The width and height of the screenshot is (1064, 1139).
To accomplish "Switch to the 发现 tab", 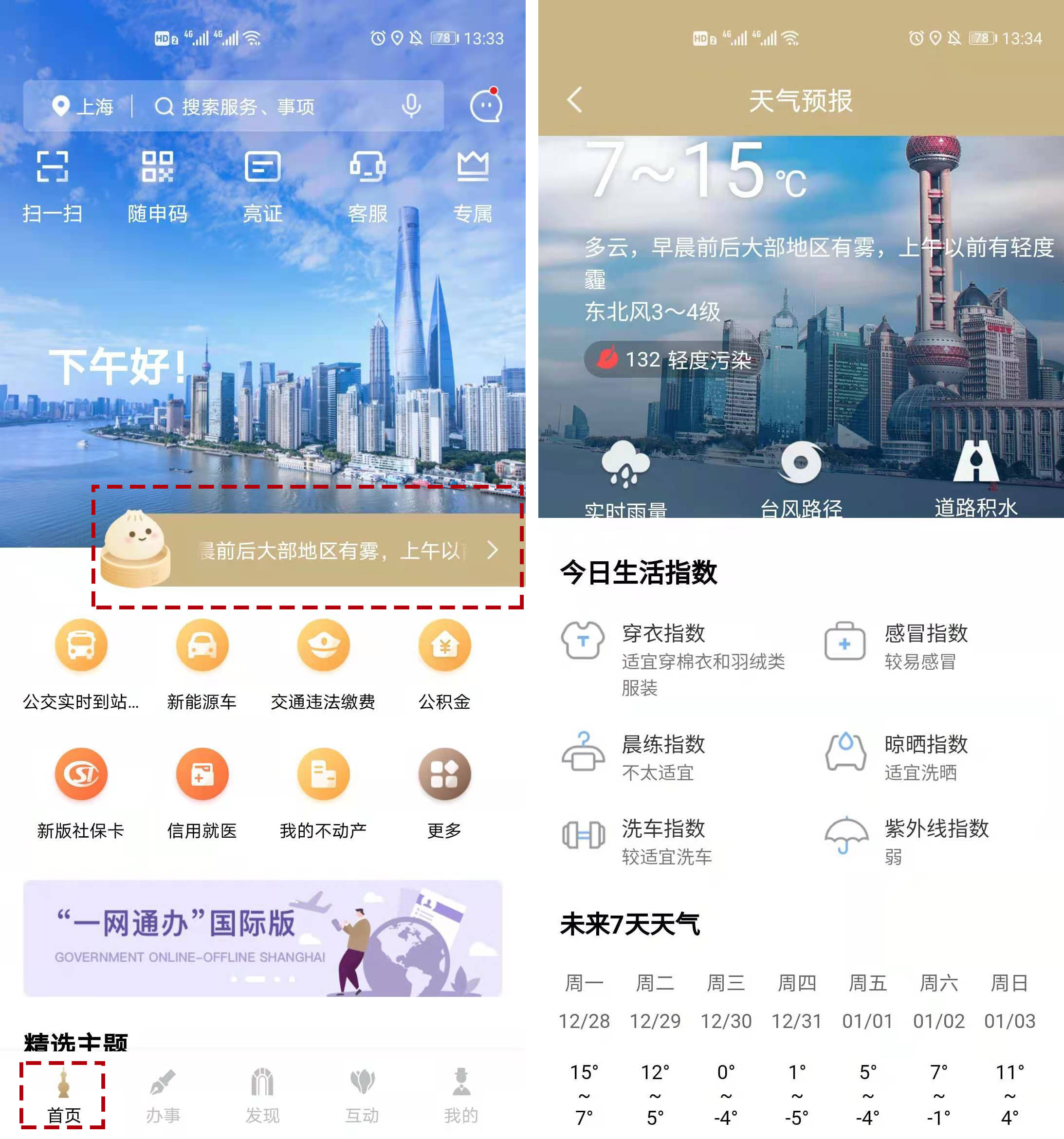I will [262, 1095].
